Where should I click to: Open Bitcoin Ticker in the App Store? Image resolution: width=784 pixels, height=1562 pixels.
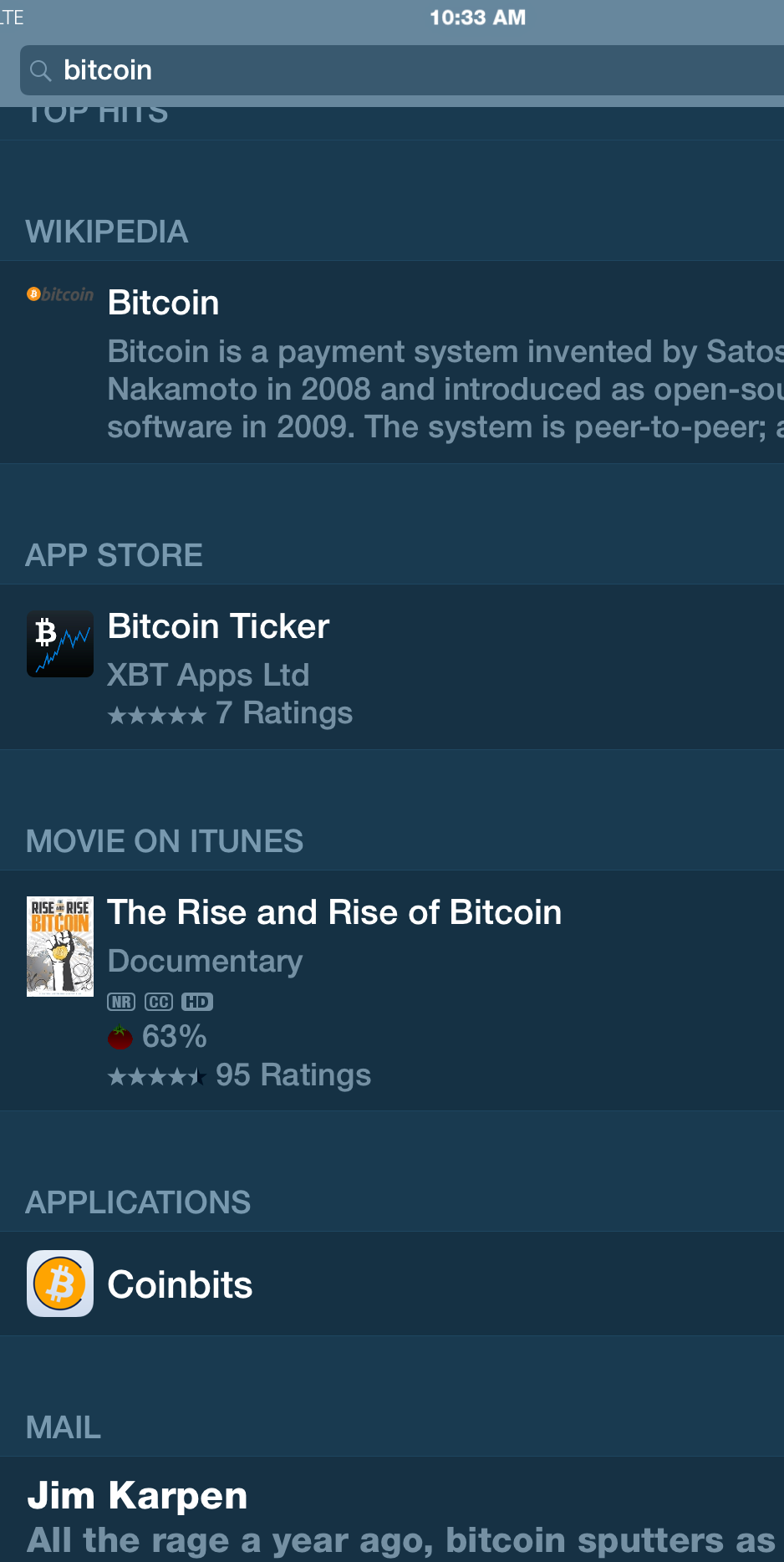392,666
